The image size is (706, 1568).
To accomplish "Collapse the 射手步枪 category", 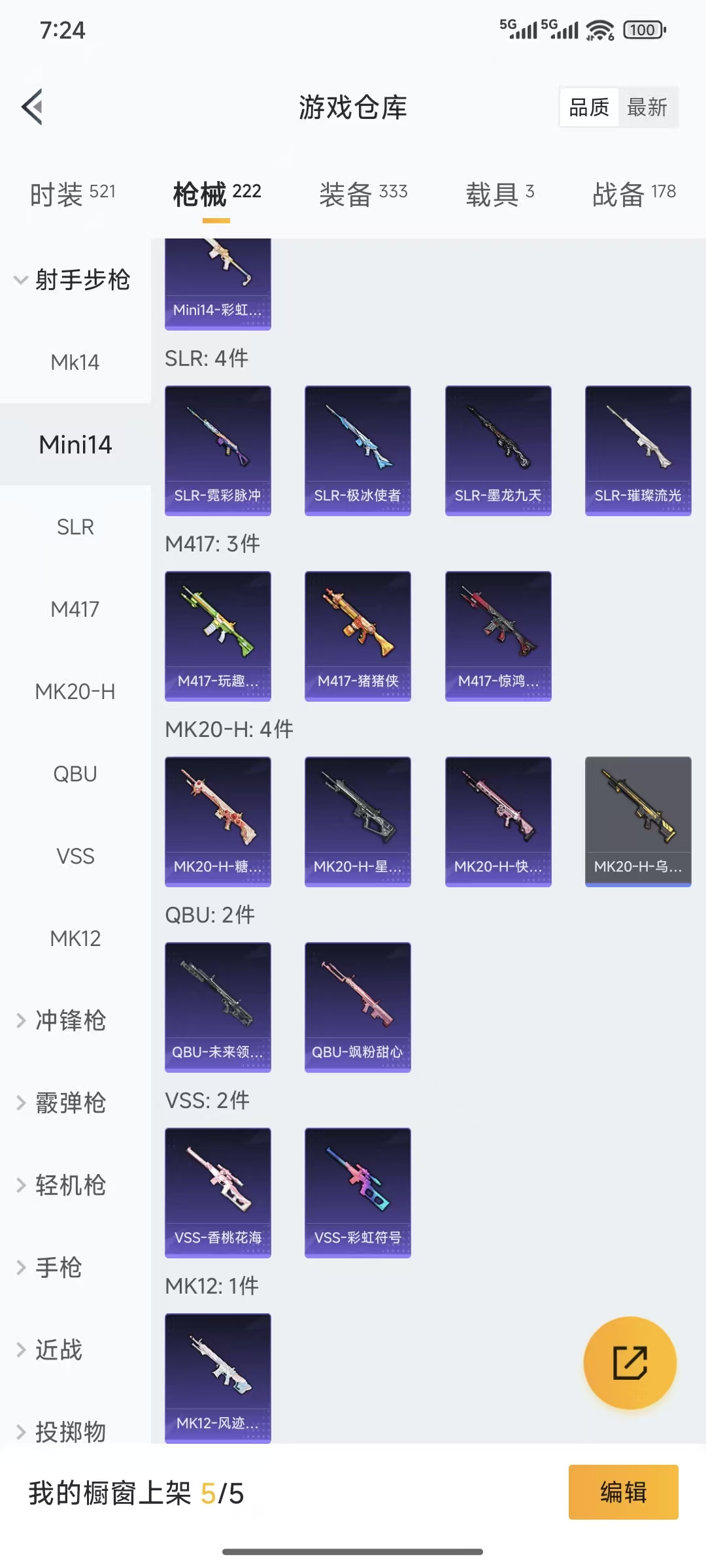I will point(73,280).
